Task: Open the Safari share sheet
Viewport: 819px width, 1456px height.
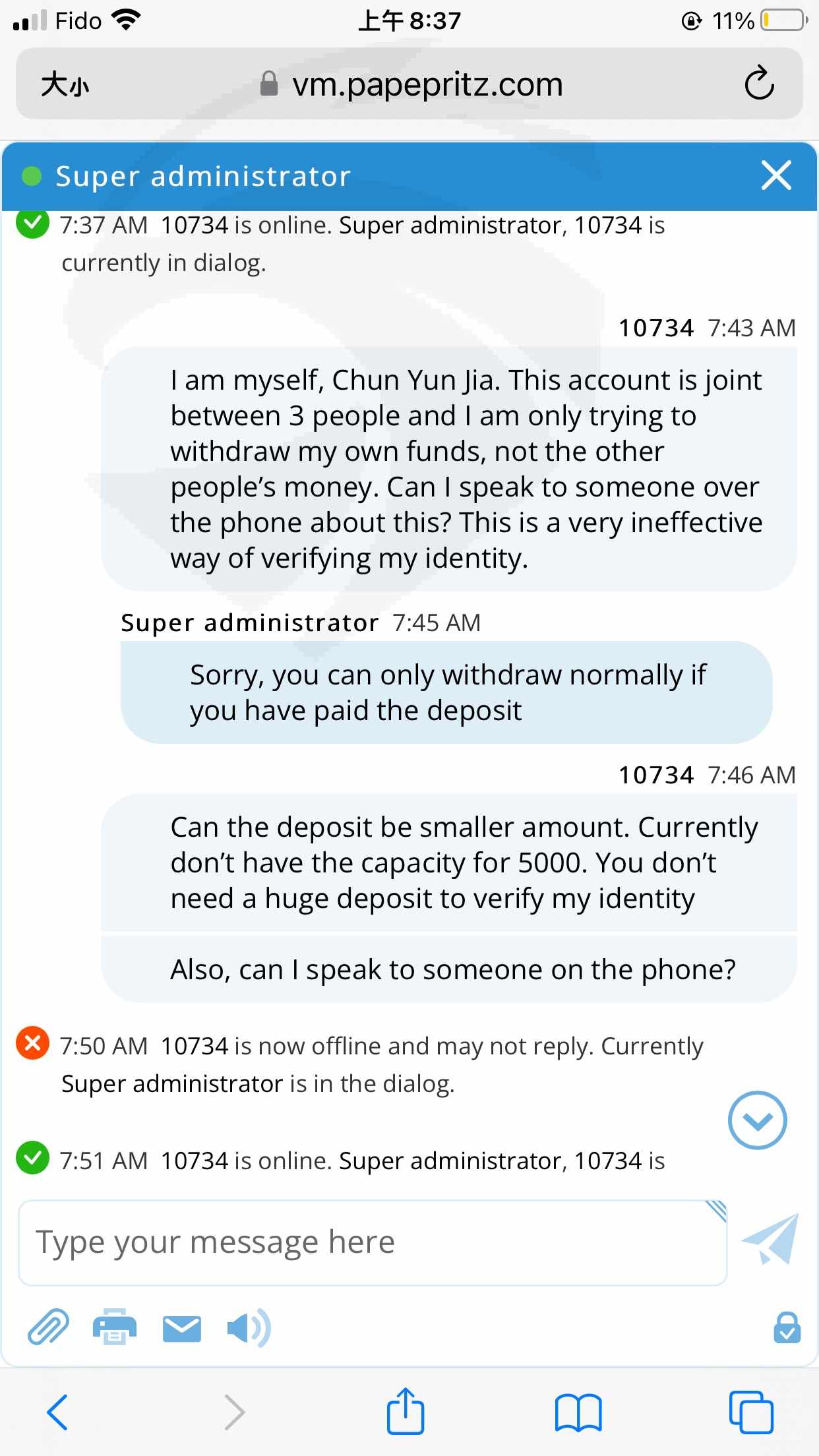Action: click(405, 1410)
